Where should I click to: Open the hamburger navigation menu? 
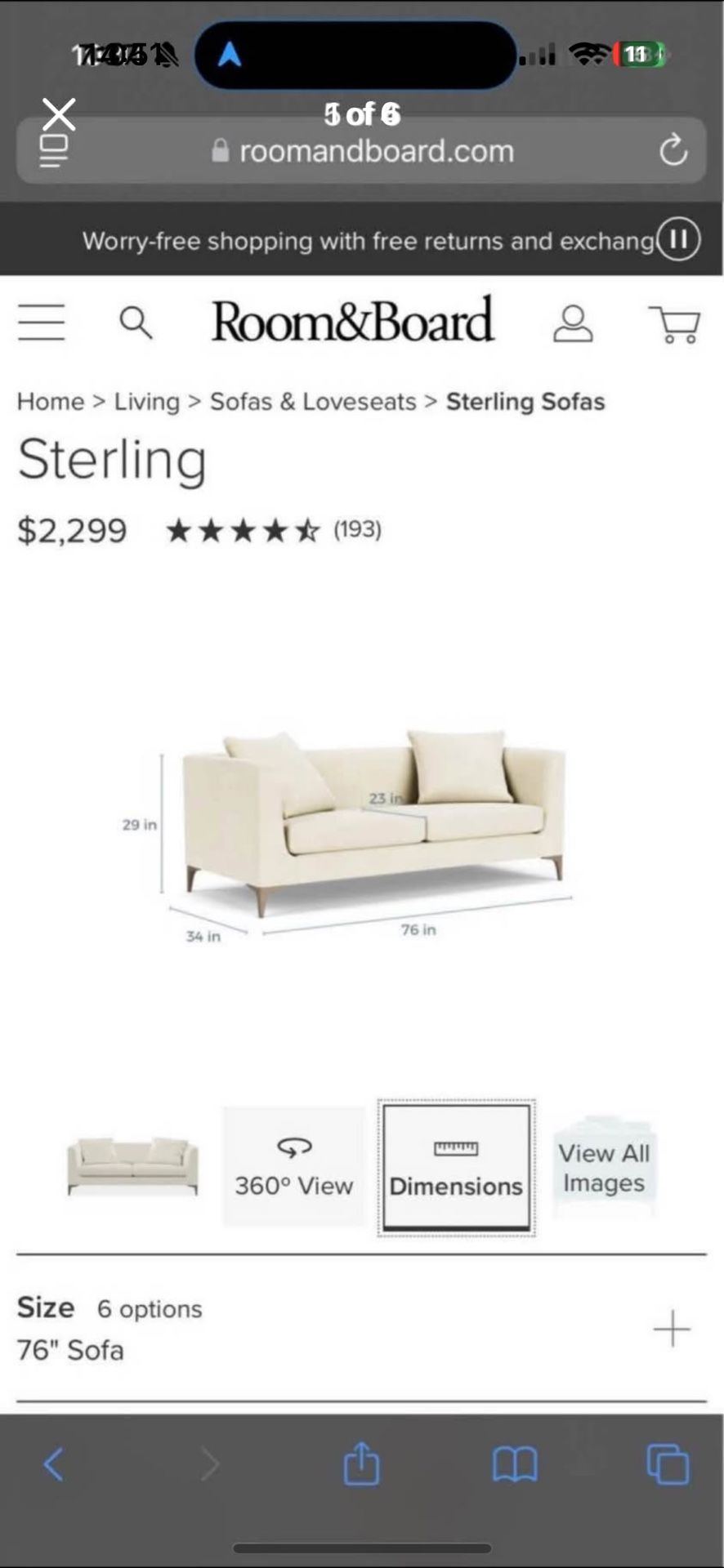click(41, 323)
